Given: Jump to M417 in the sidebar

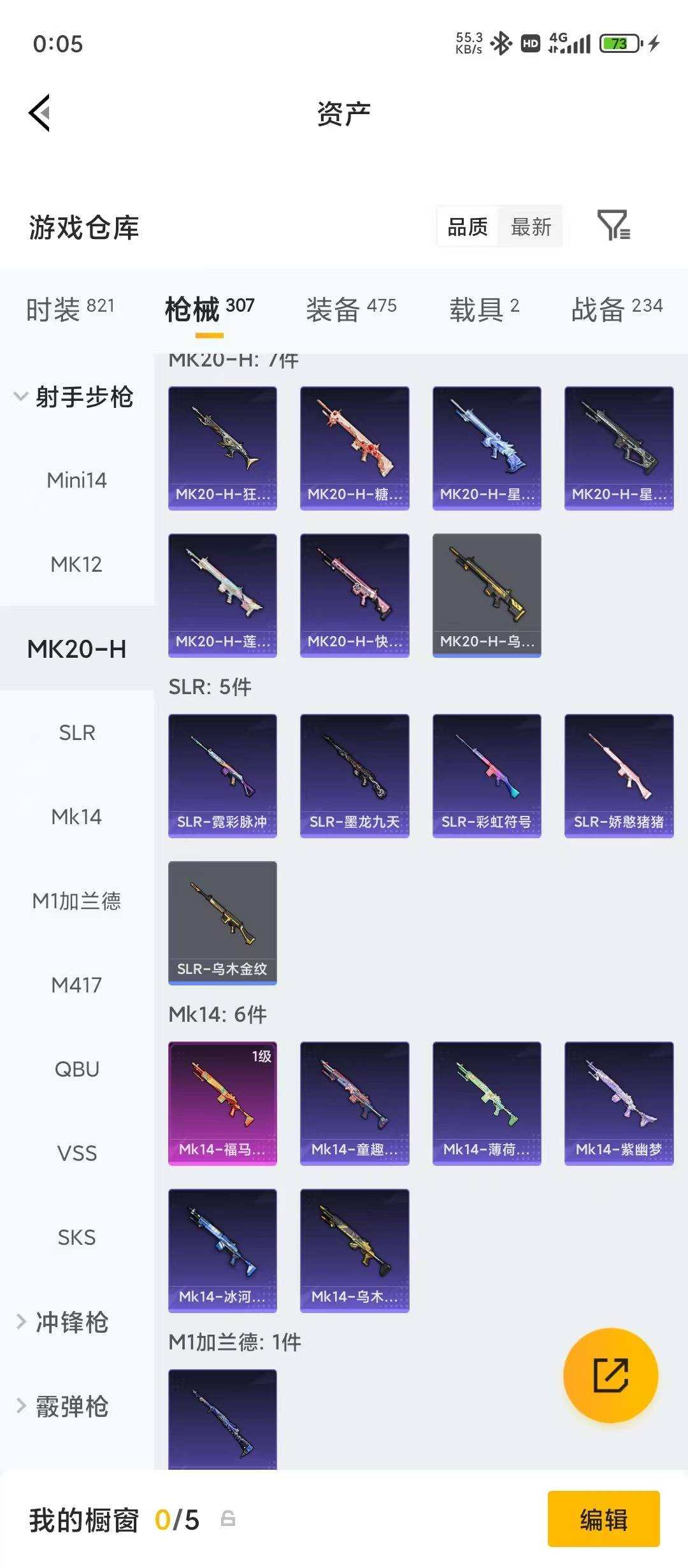Looking at the screenshot, I should click(x=76, y=985).
